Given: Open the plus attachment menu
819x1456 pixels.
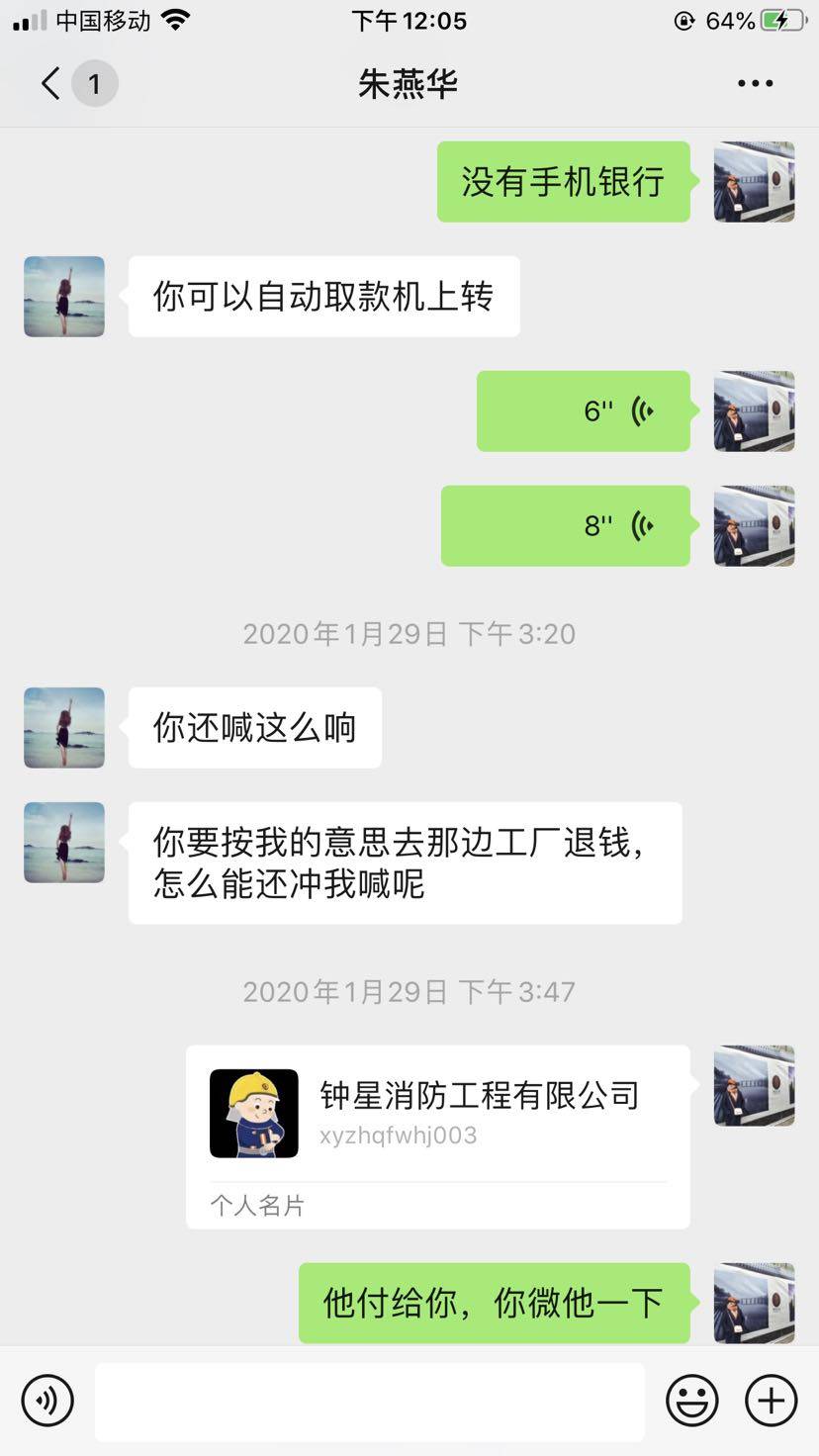Looking at the screenshot, I should click(771, 1401).
